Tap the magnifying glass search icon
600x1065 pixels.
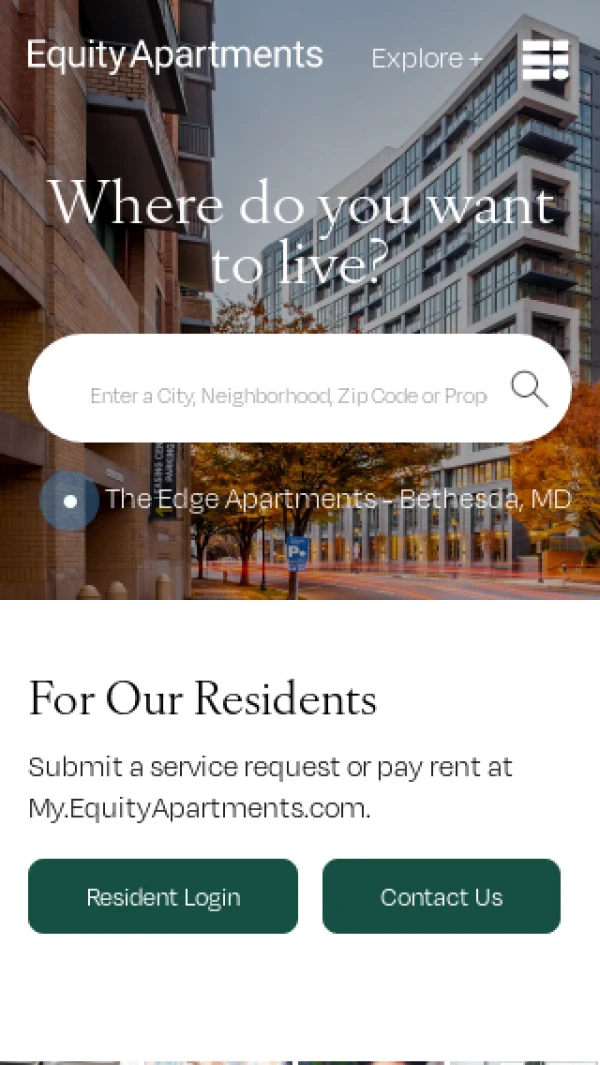pyautogui.click(x=529, y=389)
